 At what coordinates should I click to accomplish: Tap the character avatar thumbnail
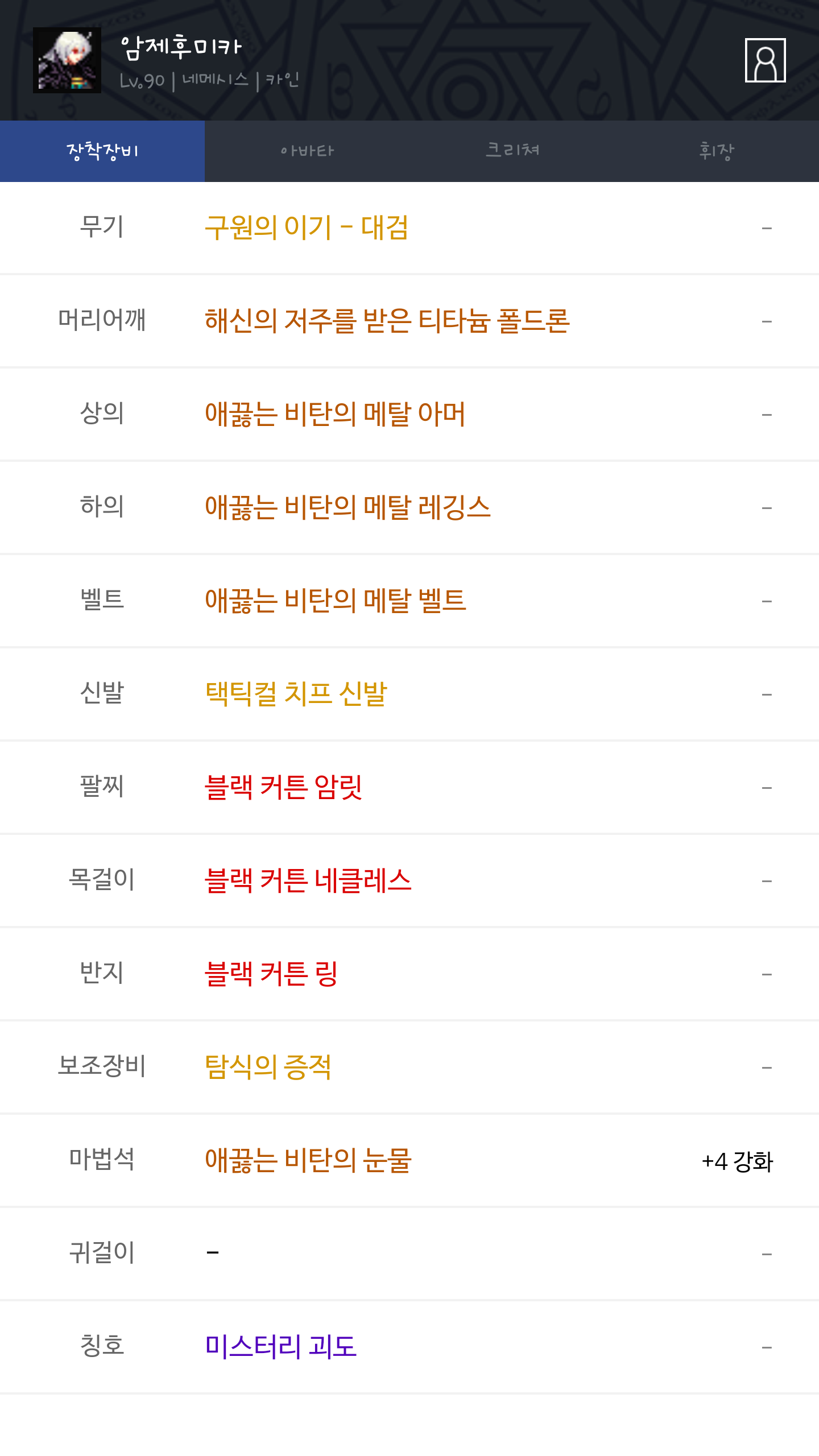[x=67, y=60]
